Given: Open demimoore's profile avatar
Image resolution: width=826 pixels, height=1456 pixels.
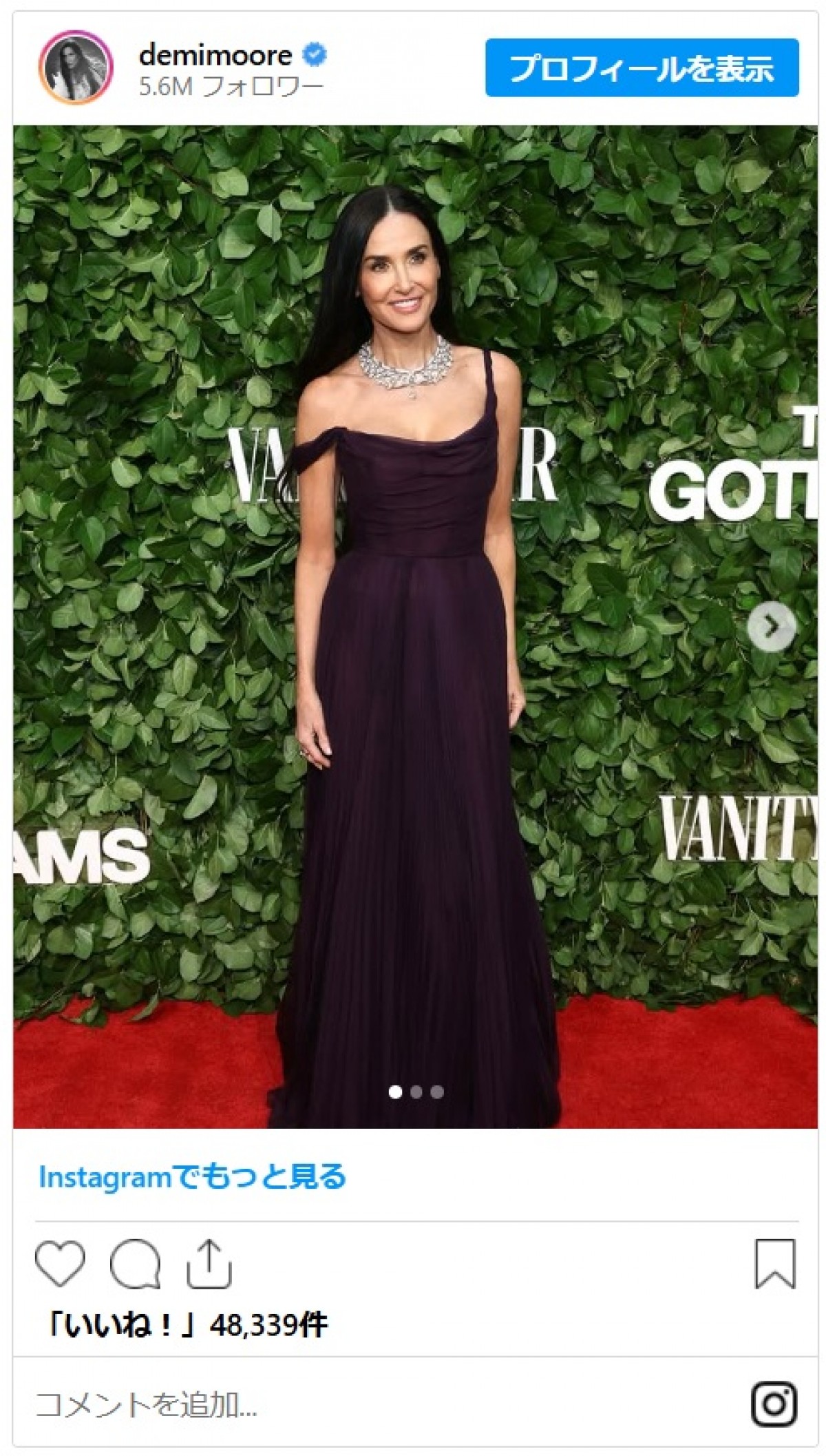Looking at the screenshot, I should [x=75, y=67].
